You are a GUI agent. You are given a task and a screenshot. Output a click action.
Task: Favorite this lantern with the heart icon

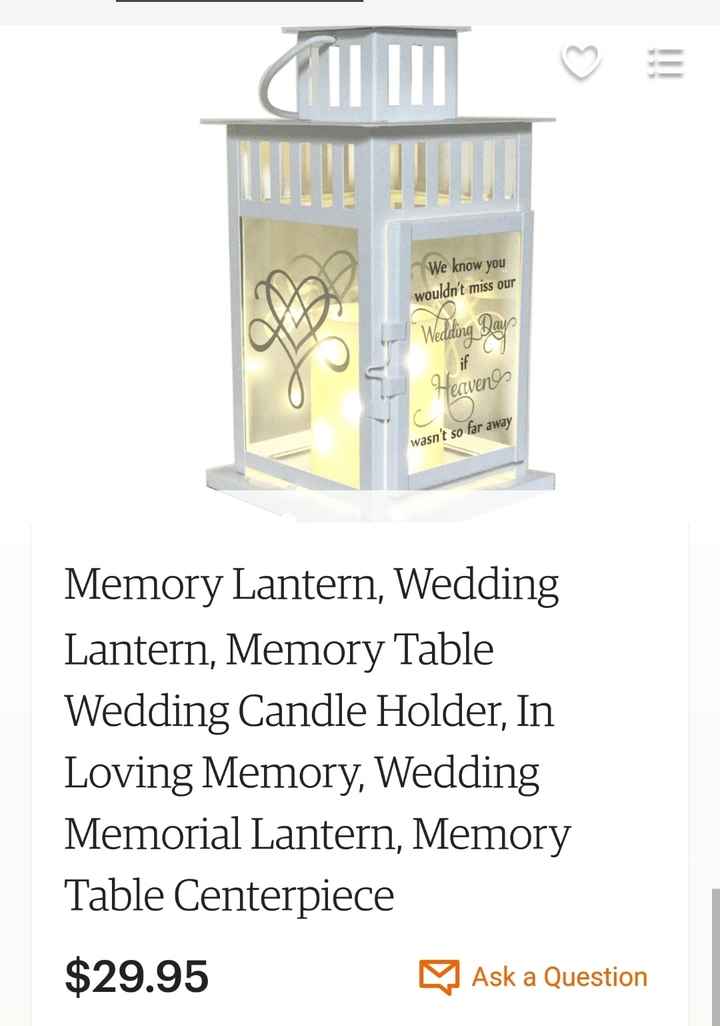coord(580,63)
